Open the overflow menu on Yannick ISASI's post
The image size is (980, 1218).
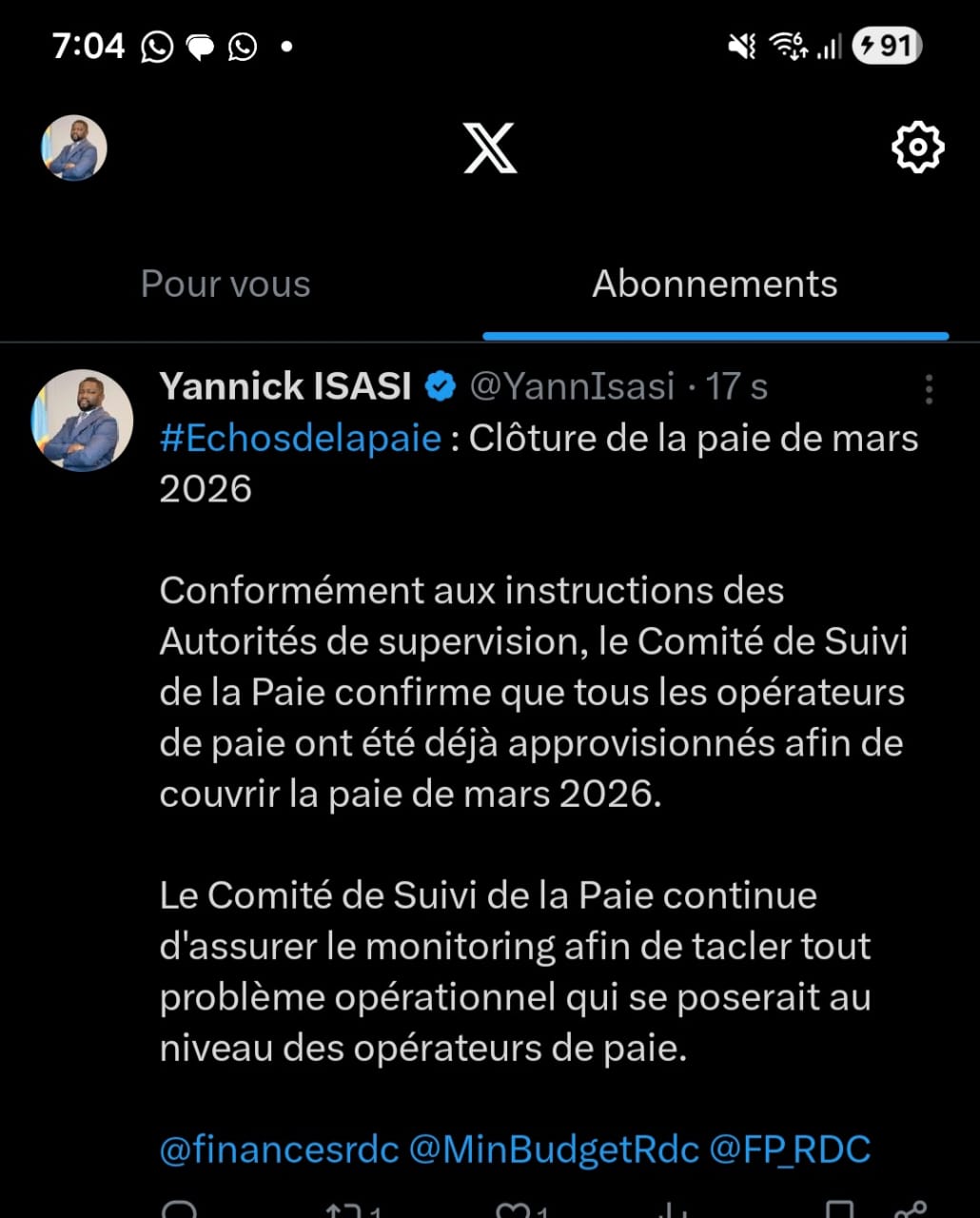coord(929,388)
